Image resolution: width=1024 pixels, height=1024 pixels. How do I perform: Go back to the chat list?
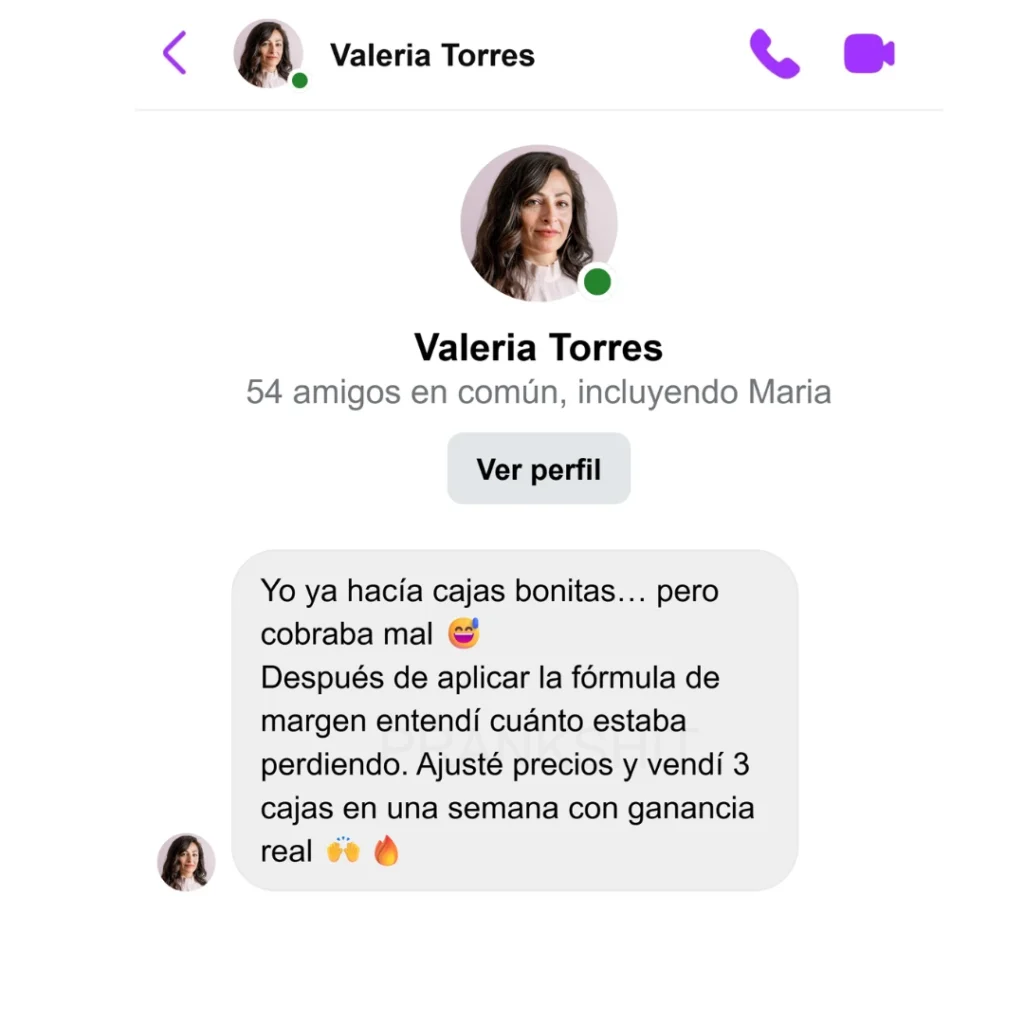(175, 53)
